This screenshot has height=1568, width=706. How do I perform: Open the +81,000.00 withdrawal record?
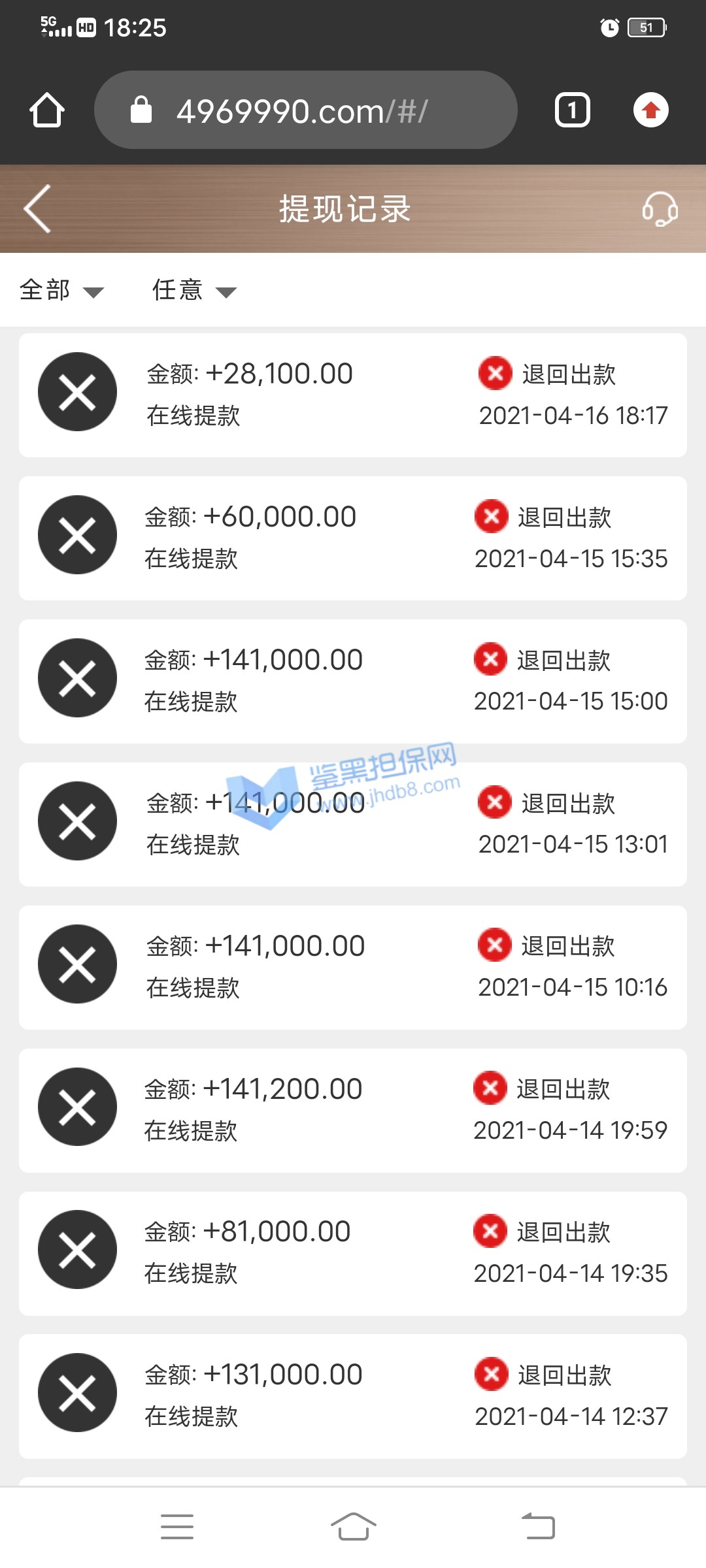[353, 1253]
